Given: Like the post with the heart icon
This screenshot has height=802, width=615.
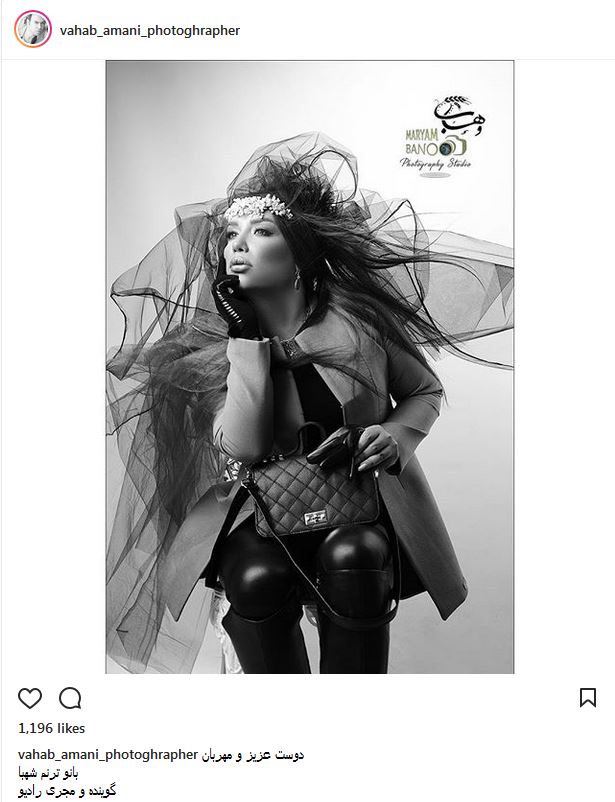Looking at the screenshot, I should pyautogui.click(x=30, y=697).
